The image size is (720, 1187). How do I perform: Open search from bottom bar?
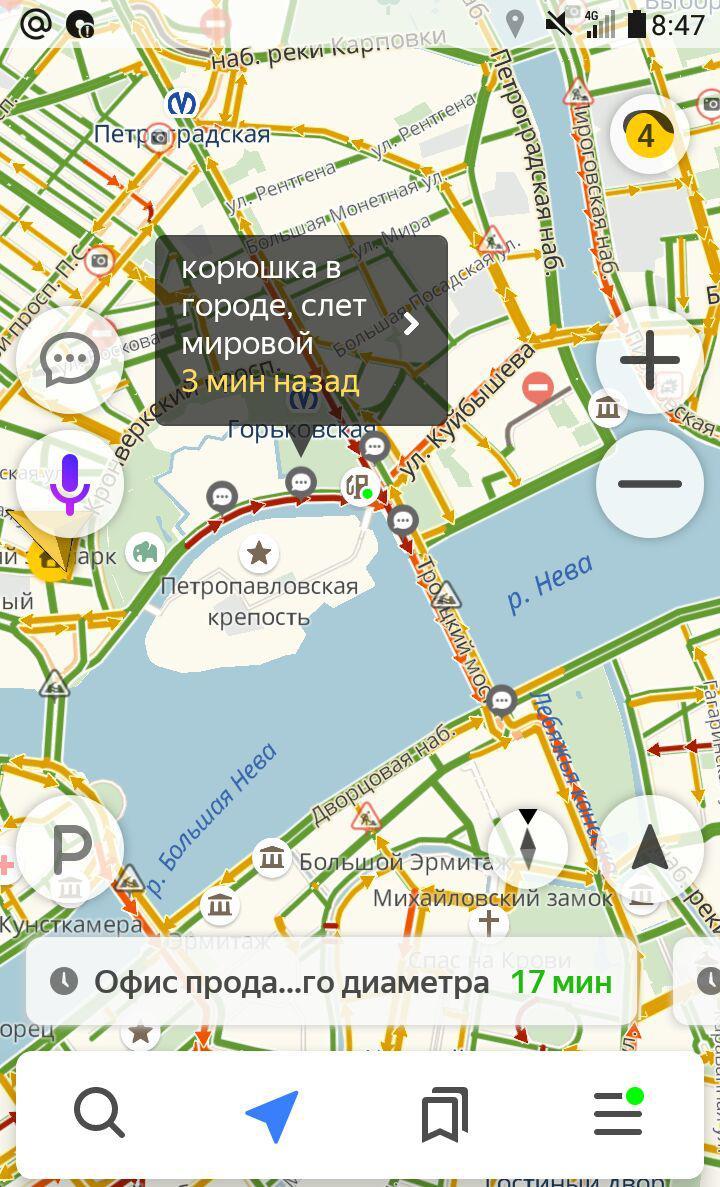click(x=100, y=1114)
